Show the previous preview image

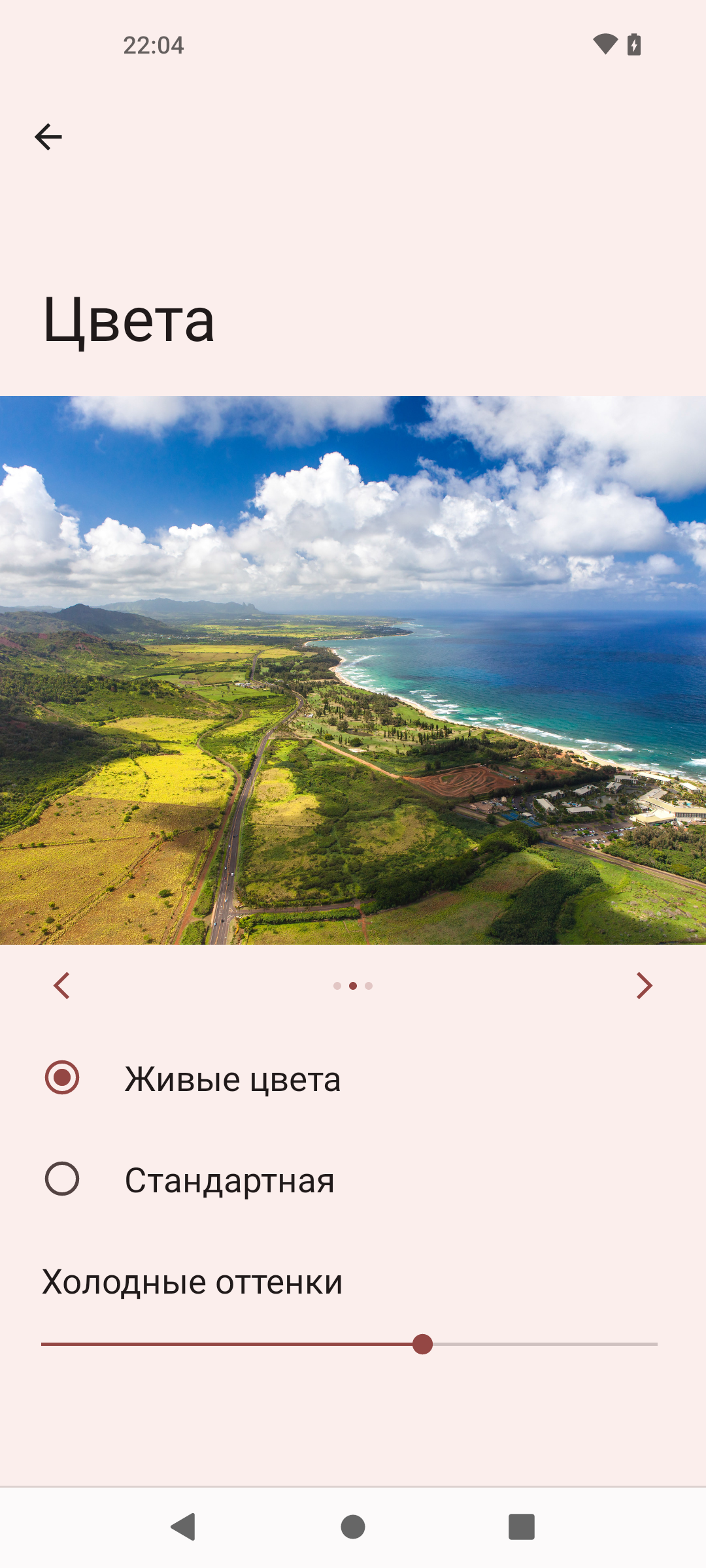click(x=62, y=986)
